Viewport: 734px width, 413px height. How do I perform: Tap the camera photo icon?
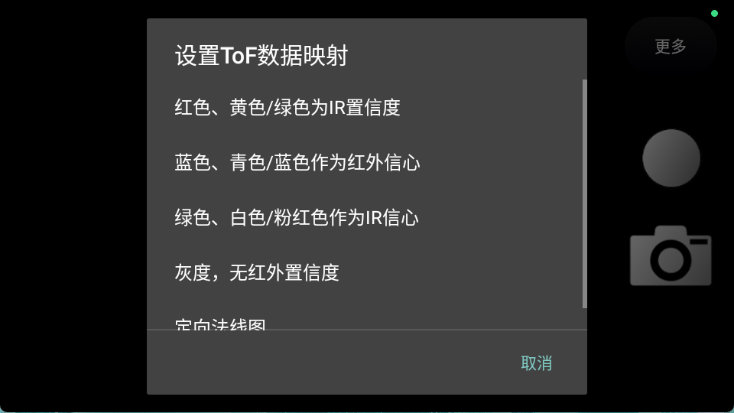point(670,255)
